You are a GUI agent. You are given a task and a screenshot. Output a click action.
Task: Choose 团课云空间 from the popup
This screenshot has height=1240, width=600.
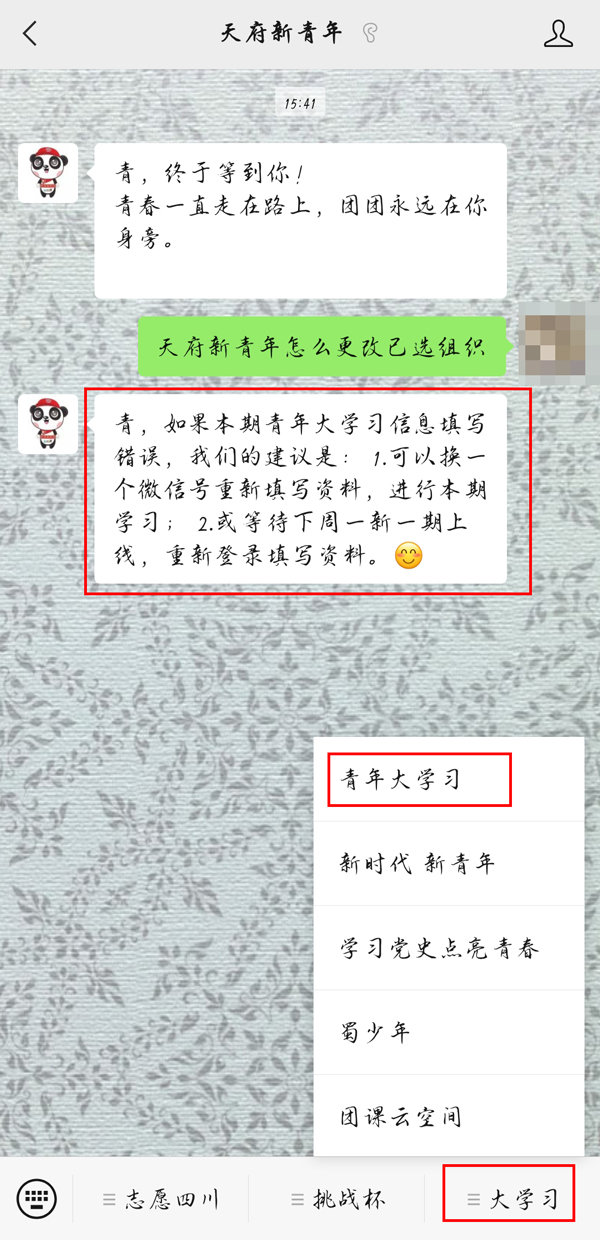[448, 1116]
